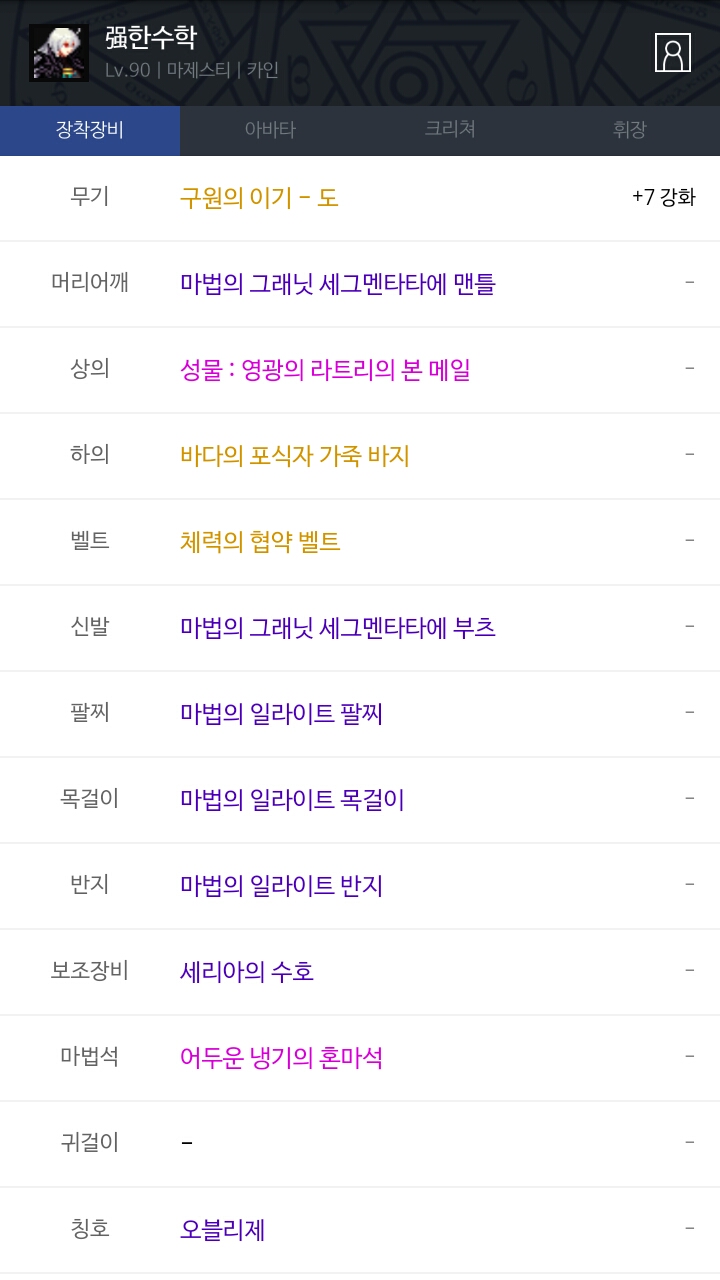Switch to the 아바타 tab
The image size is (720, 1280).
(x=270, y=130)
